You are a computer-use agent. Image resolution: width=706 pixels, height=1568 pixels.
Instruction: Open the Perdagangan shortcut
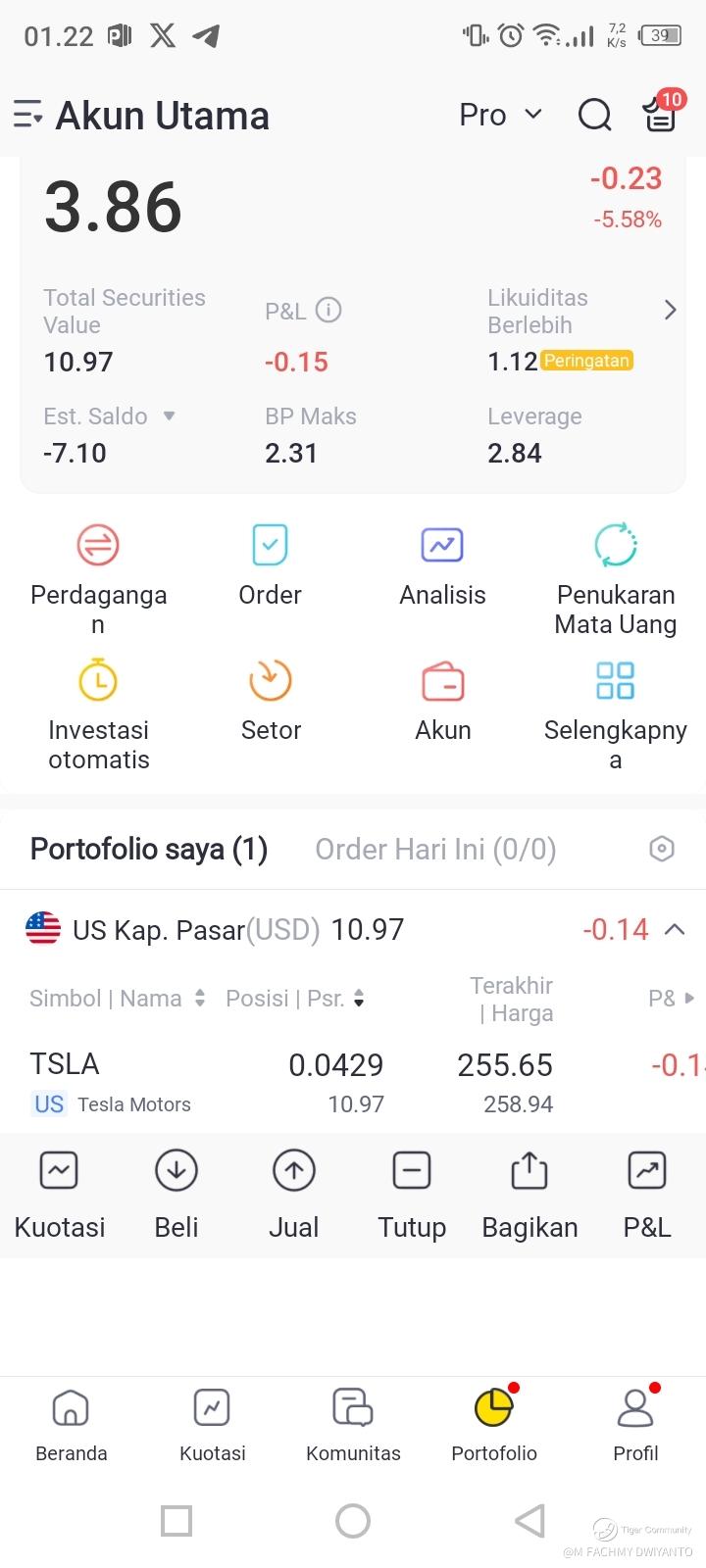pyautogui.click(x=98, y=568)
